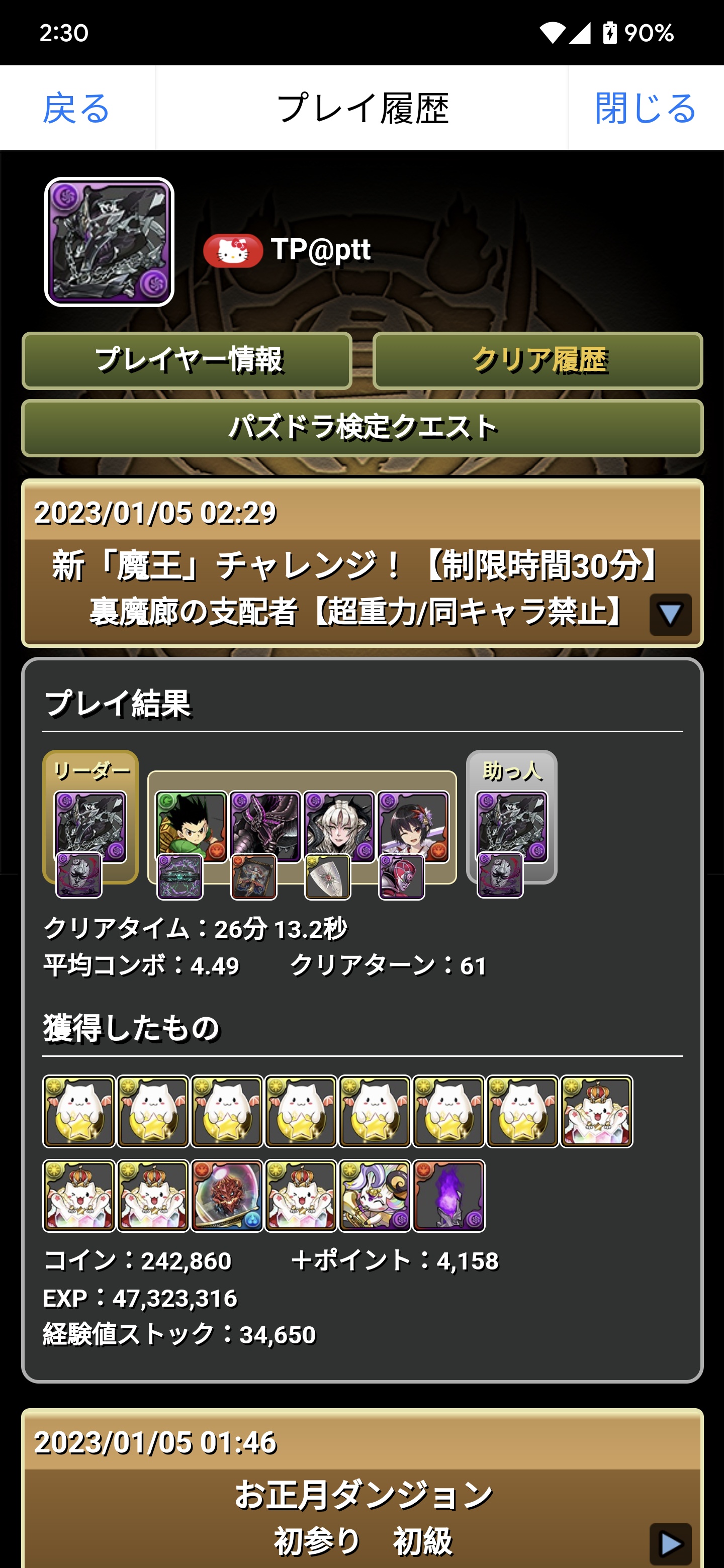This screenshot has width=724, height=1568.
Task: Tap 戻る to go back
Action: 77,109
